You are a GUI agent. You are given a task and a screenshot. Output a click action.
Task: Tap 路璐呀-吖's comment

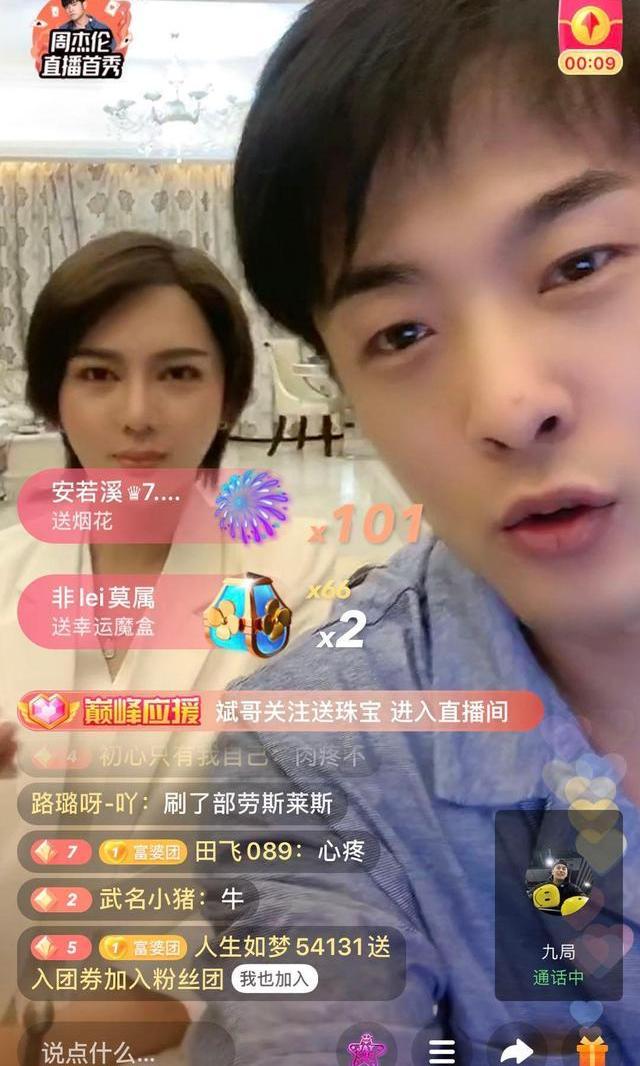(x=180, y=804)
